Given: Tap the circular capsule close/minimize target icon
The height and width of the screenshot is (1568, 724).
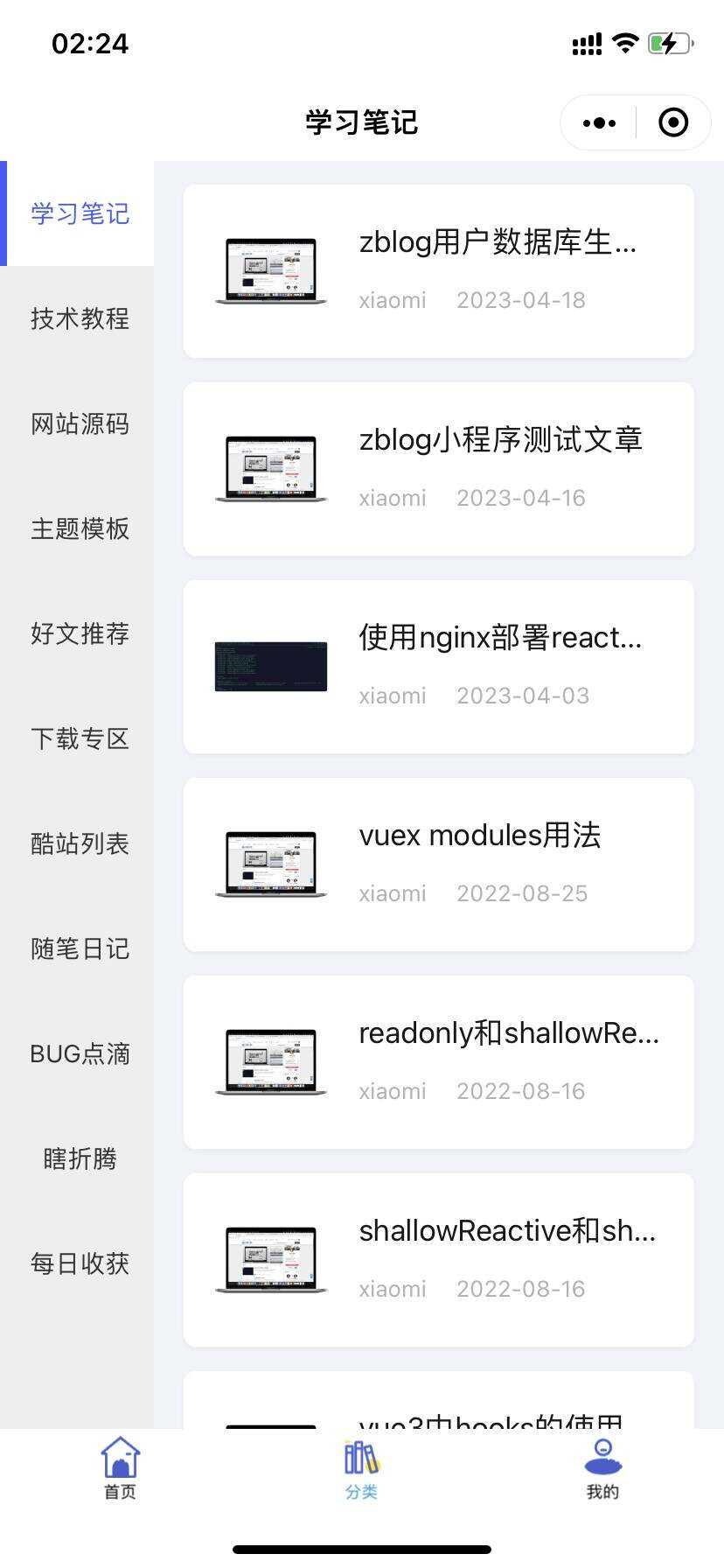Looking at the screenshot, I should coord(673,122).
